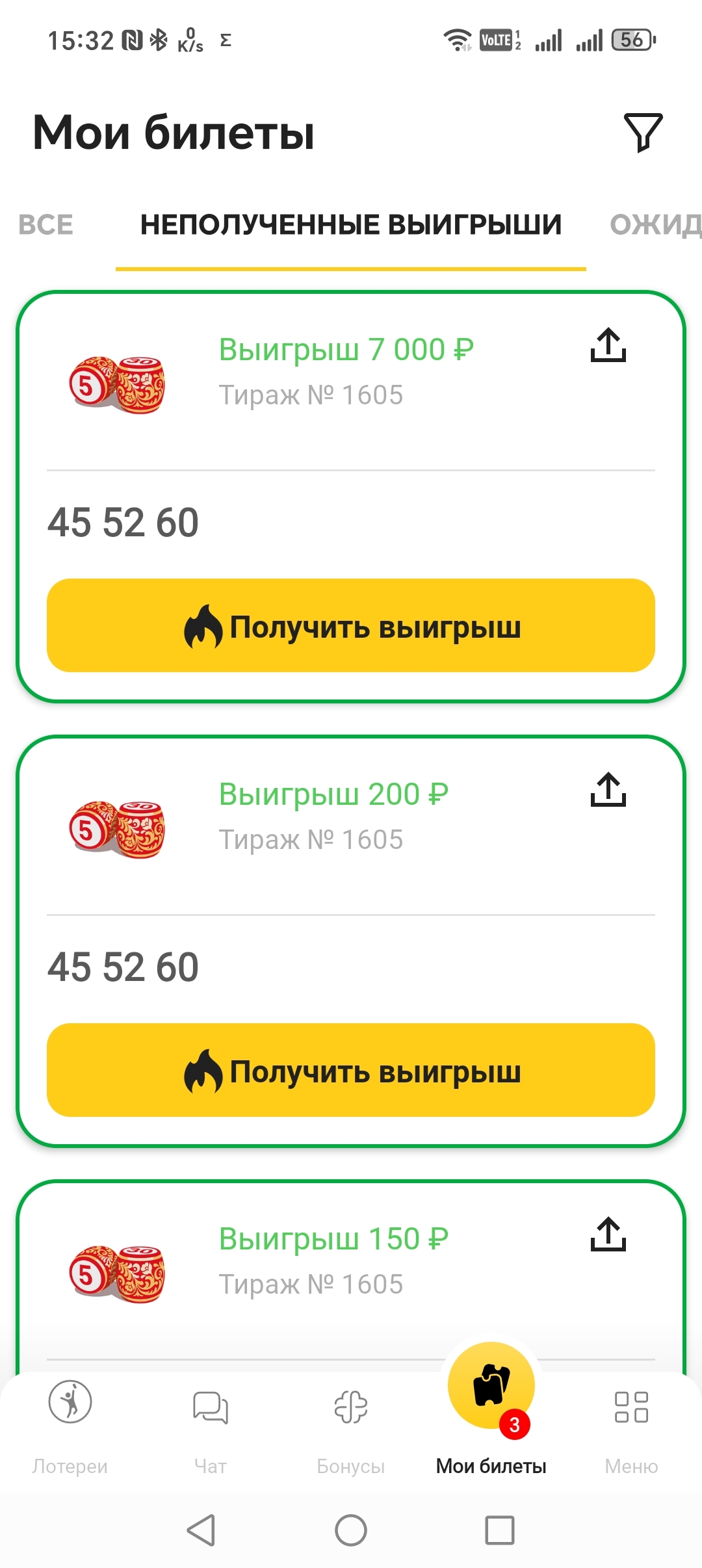702x1568 pixels.
Task: Open the ticket filter funnel icon
Action: point(643,133)
